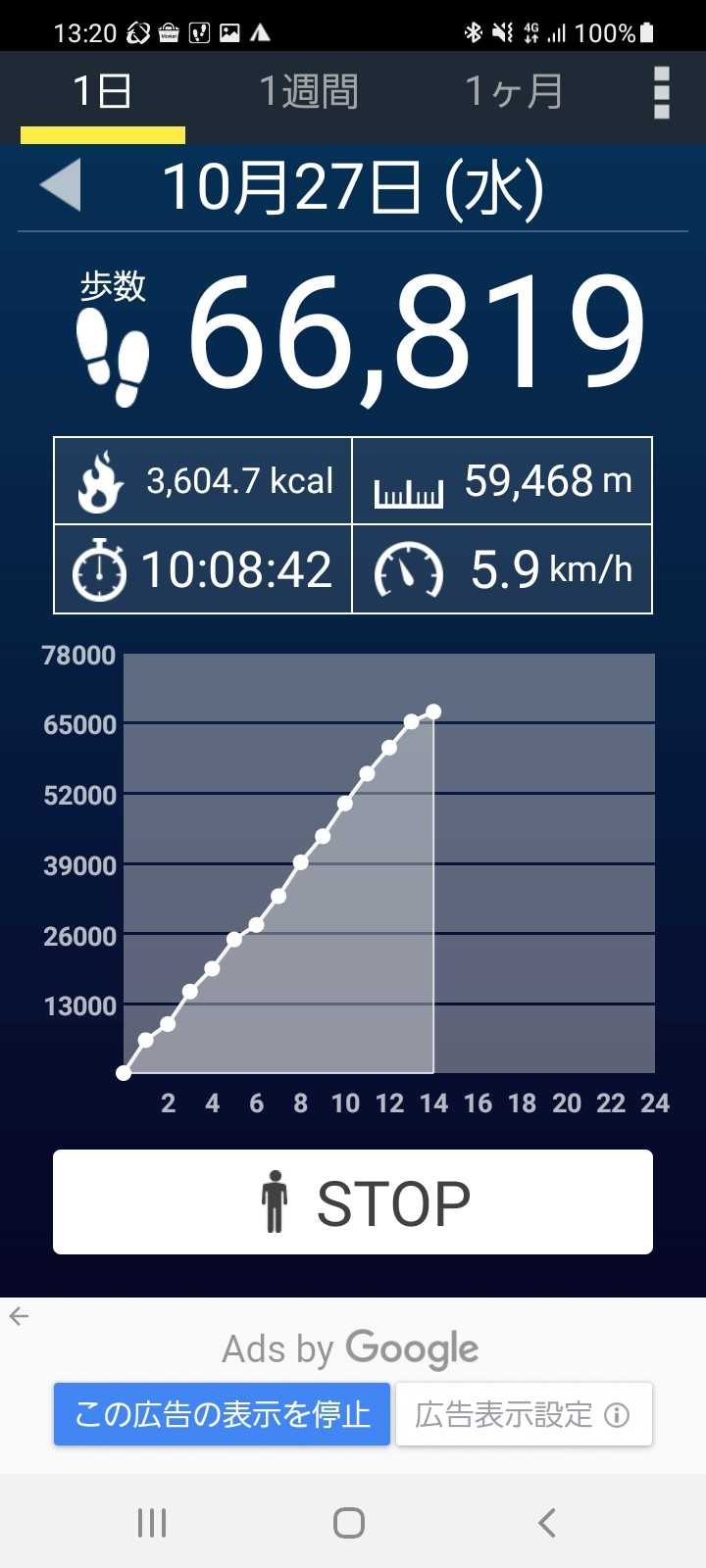The height and width of the screenshot is (1568, 706).
Task: Tap the STOP button
Action: click(353, 1201)
